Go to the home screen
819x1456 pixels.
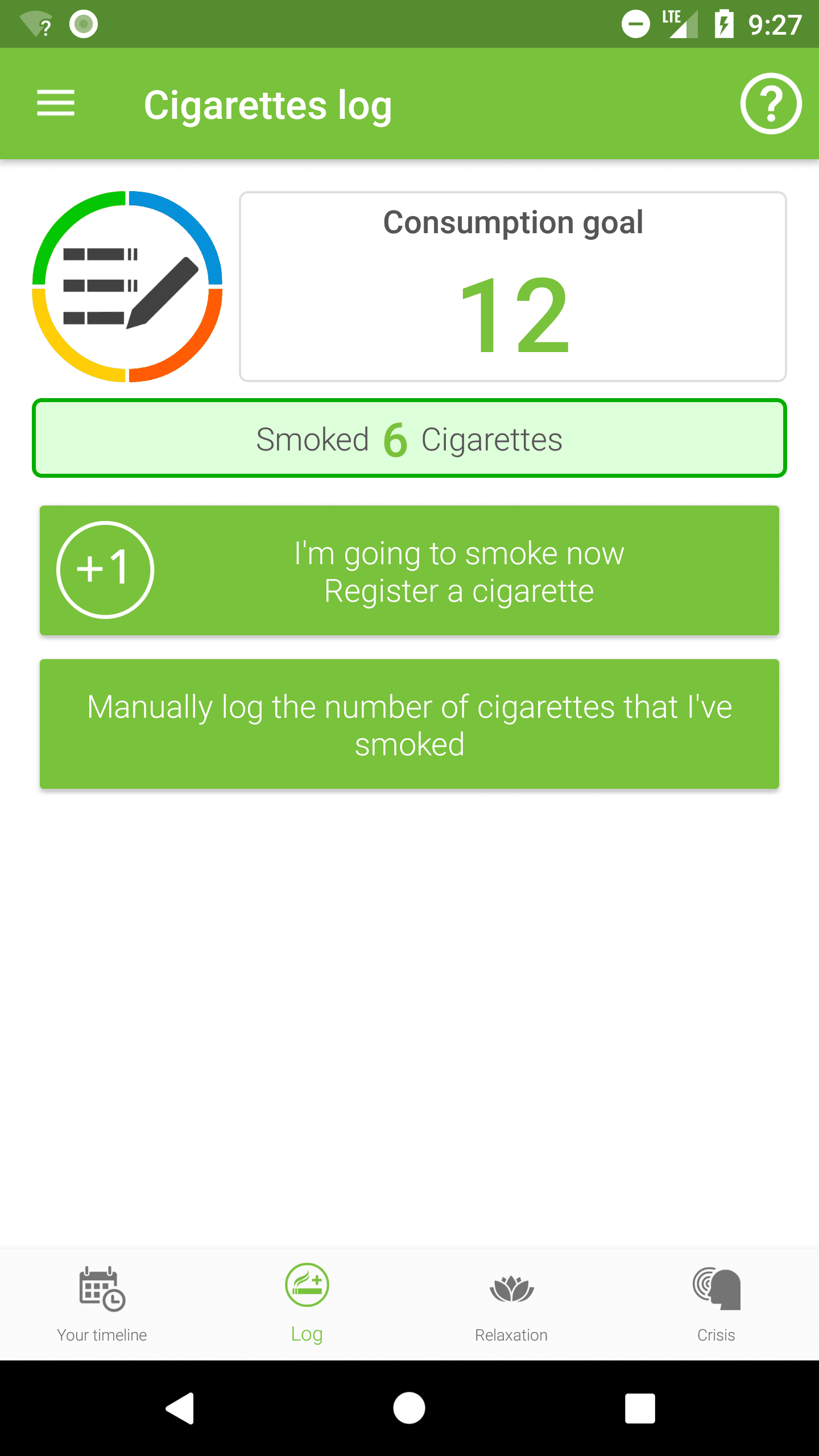[409, 1408]
